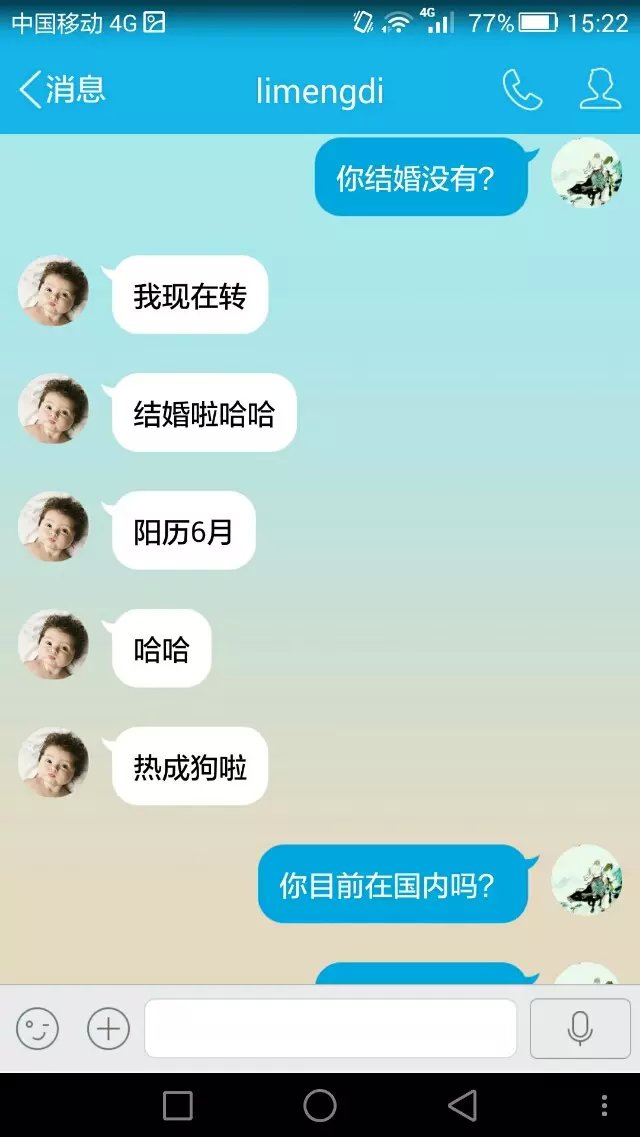
Task: Tap the avatar beside 我现在转
Action: [x=54, y=291]
